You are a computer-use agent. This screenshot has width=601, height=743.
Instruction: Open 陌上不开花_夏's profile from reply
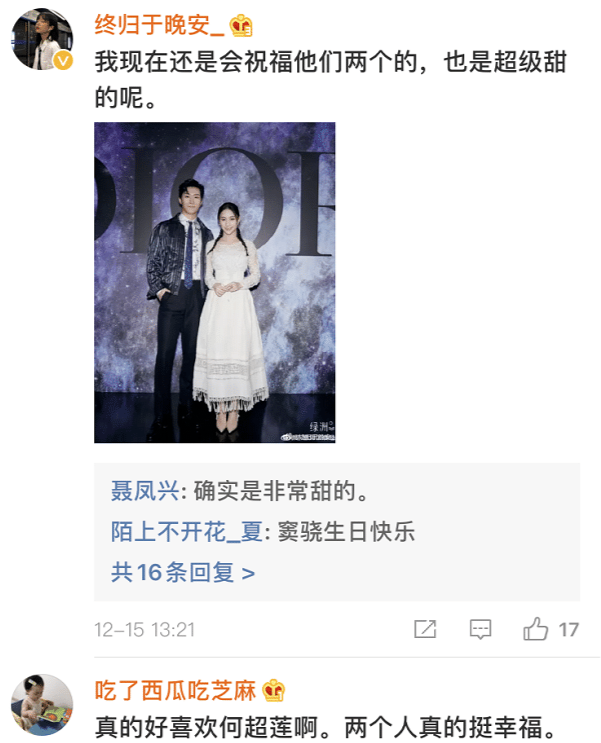point(186,532)
